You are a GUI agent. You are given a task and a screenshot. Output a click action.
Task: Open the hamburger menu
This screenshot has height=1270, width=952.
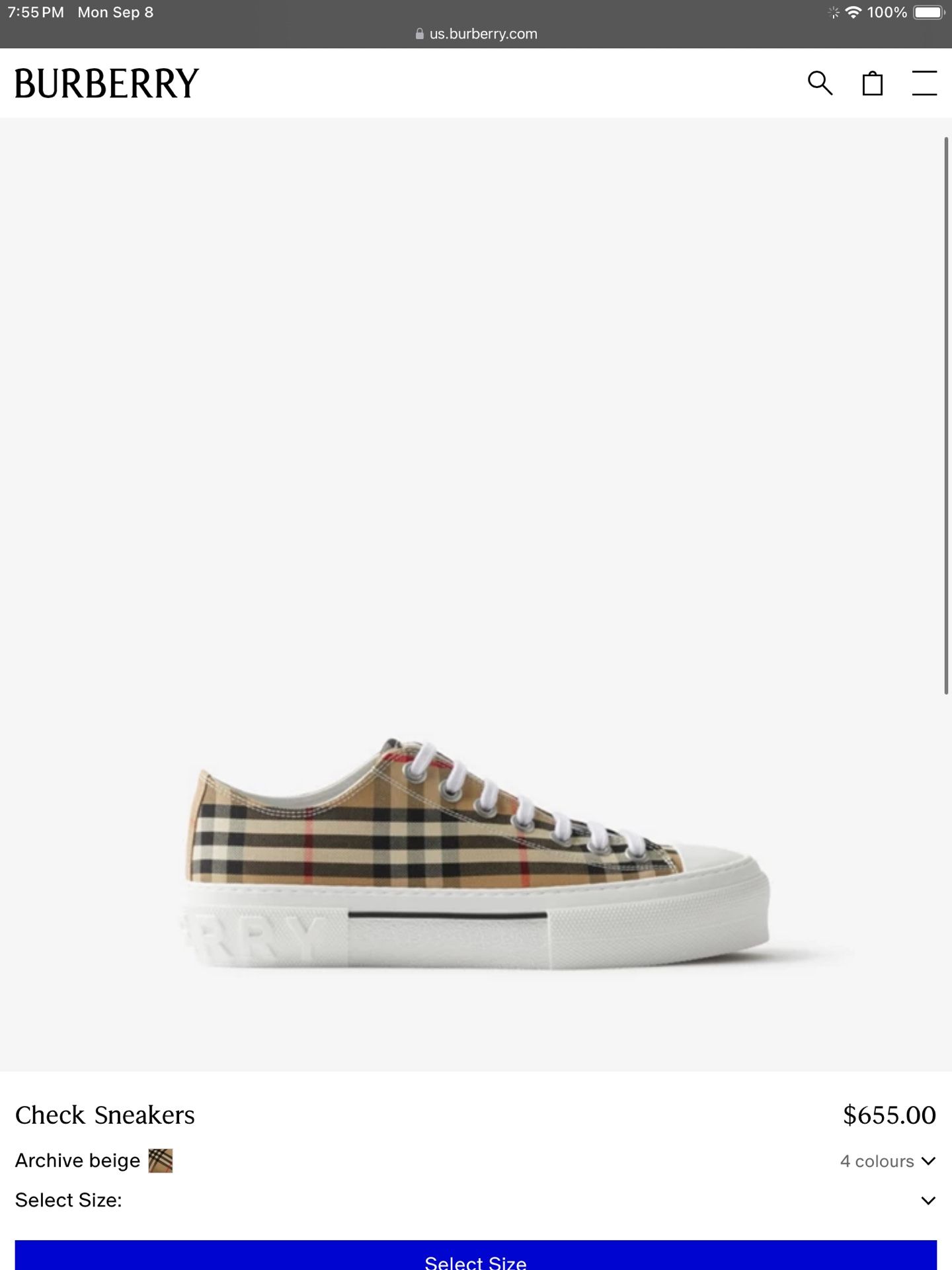coord(924,83)
